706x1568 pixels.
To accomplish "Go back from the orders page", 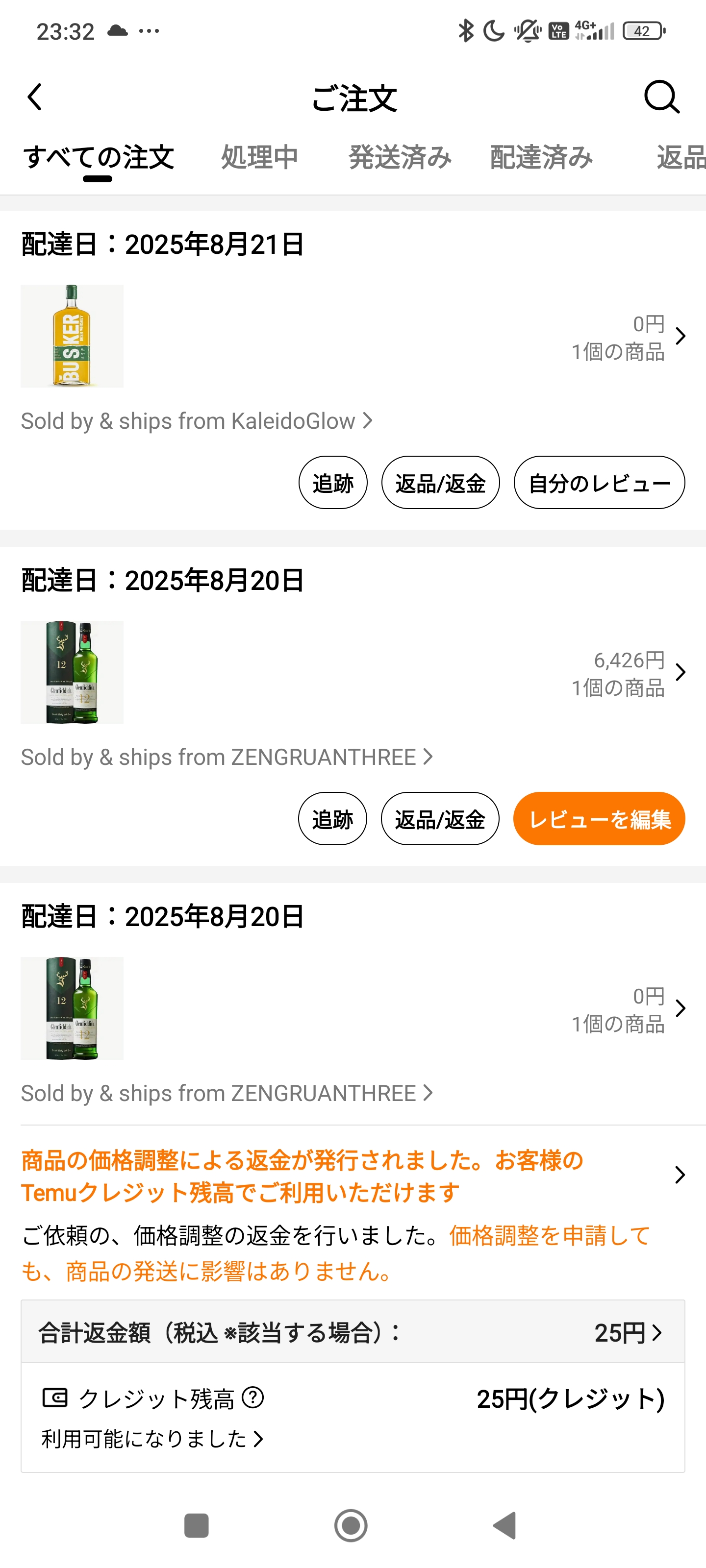I will 35,97.
